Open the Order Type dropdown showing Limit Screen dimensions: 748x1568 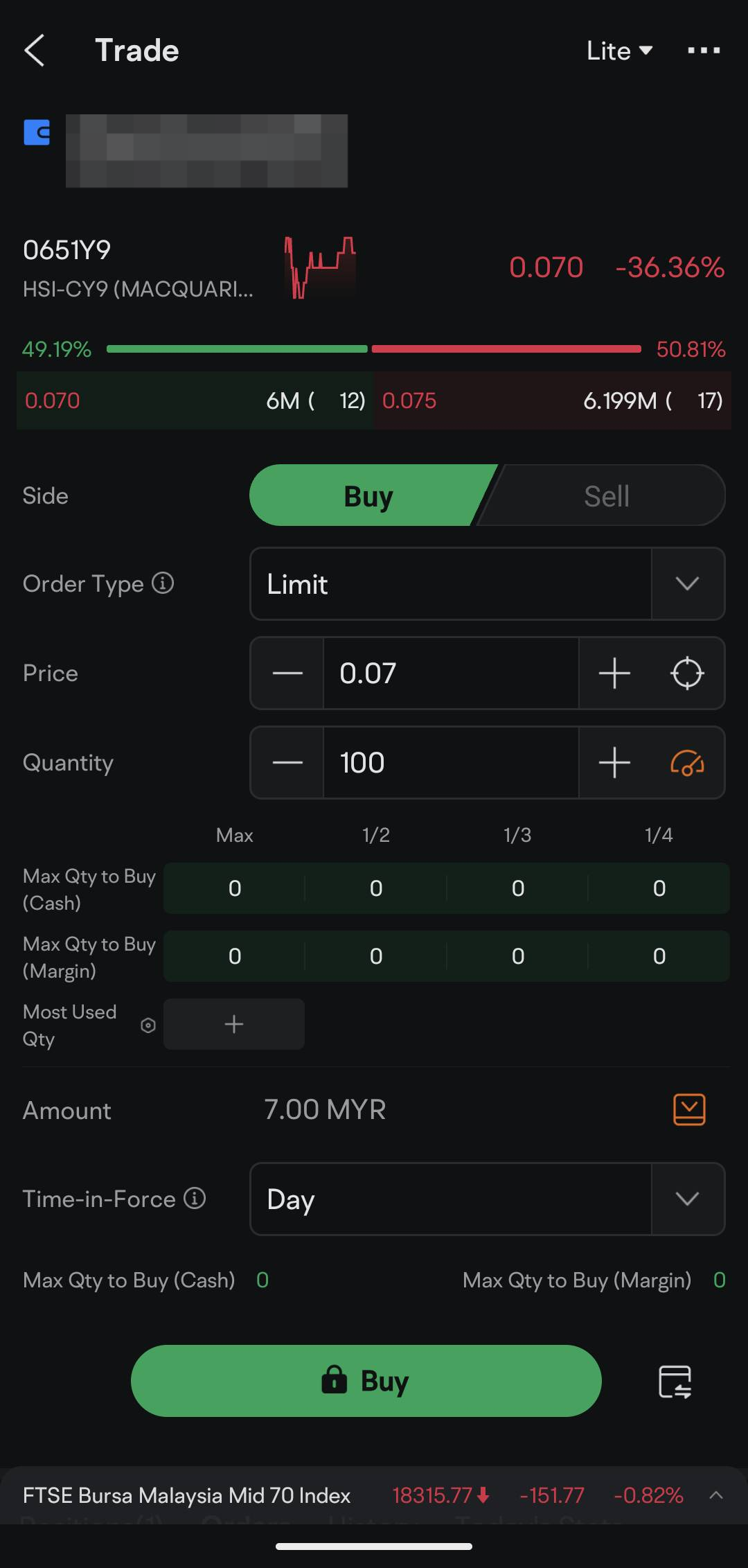[688, 584]
